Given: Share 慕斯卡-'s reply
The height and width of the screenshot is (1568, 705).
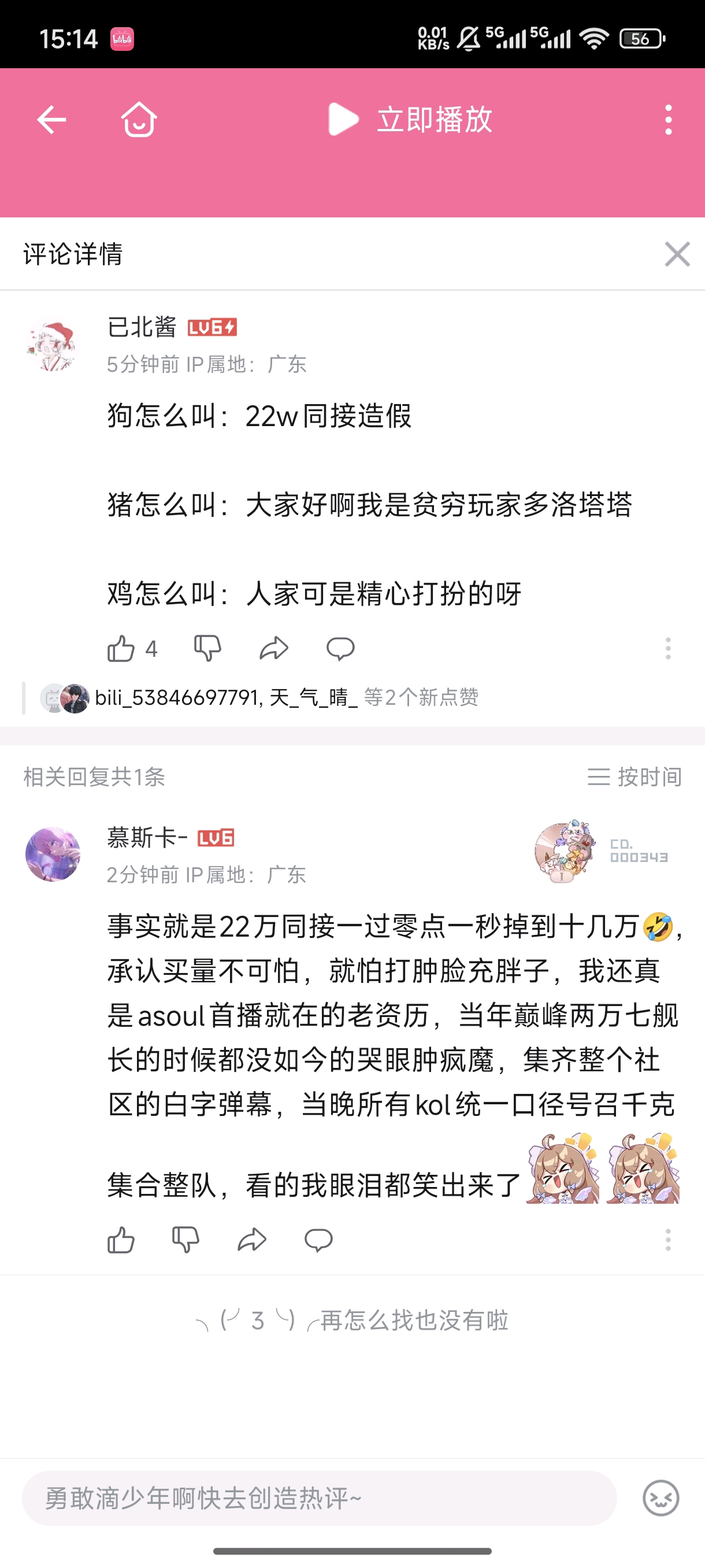Looking at the screenshot, I should [x=252, y=1240].
